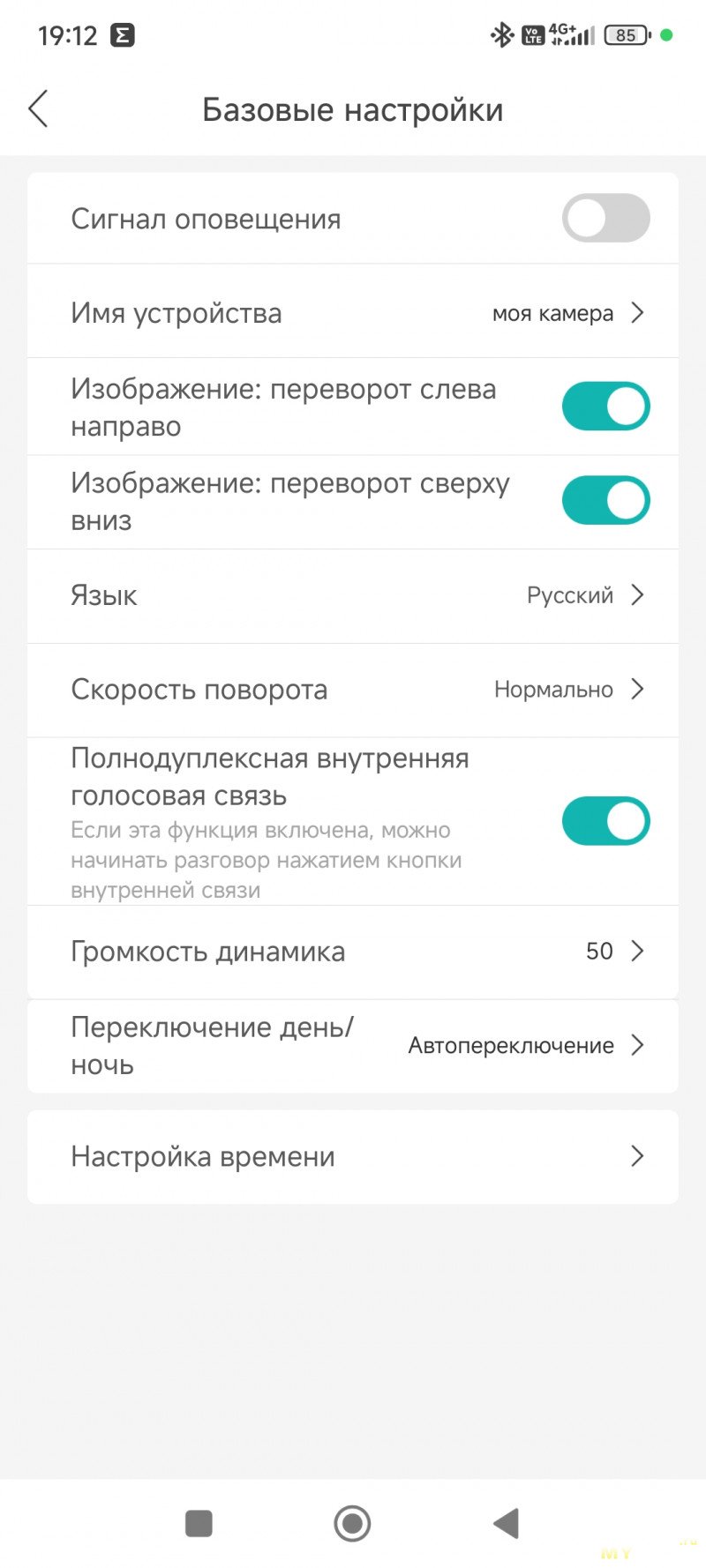
Task: Tap the system home button
Action: pyautogui.click(x=352, y=1523)
